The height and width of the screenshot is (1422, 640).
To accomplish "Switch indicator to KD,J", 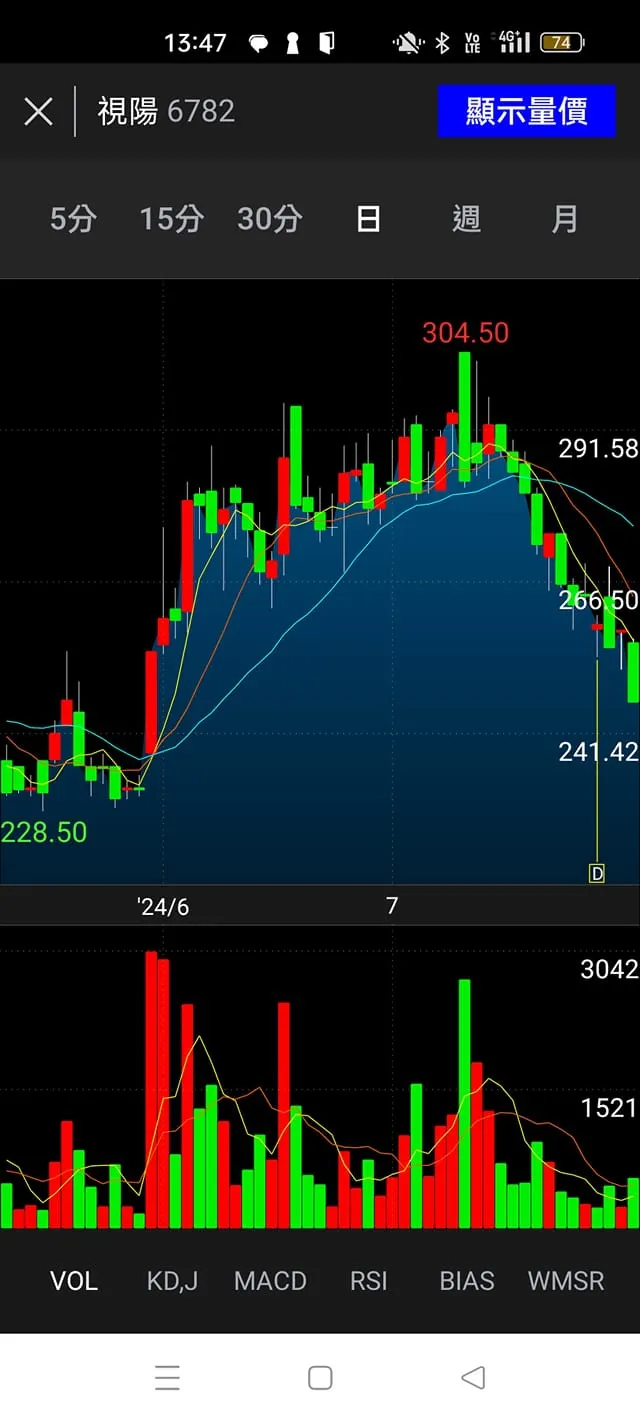I will point(172,1281).
